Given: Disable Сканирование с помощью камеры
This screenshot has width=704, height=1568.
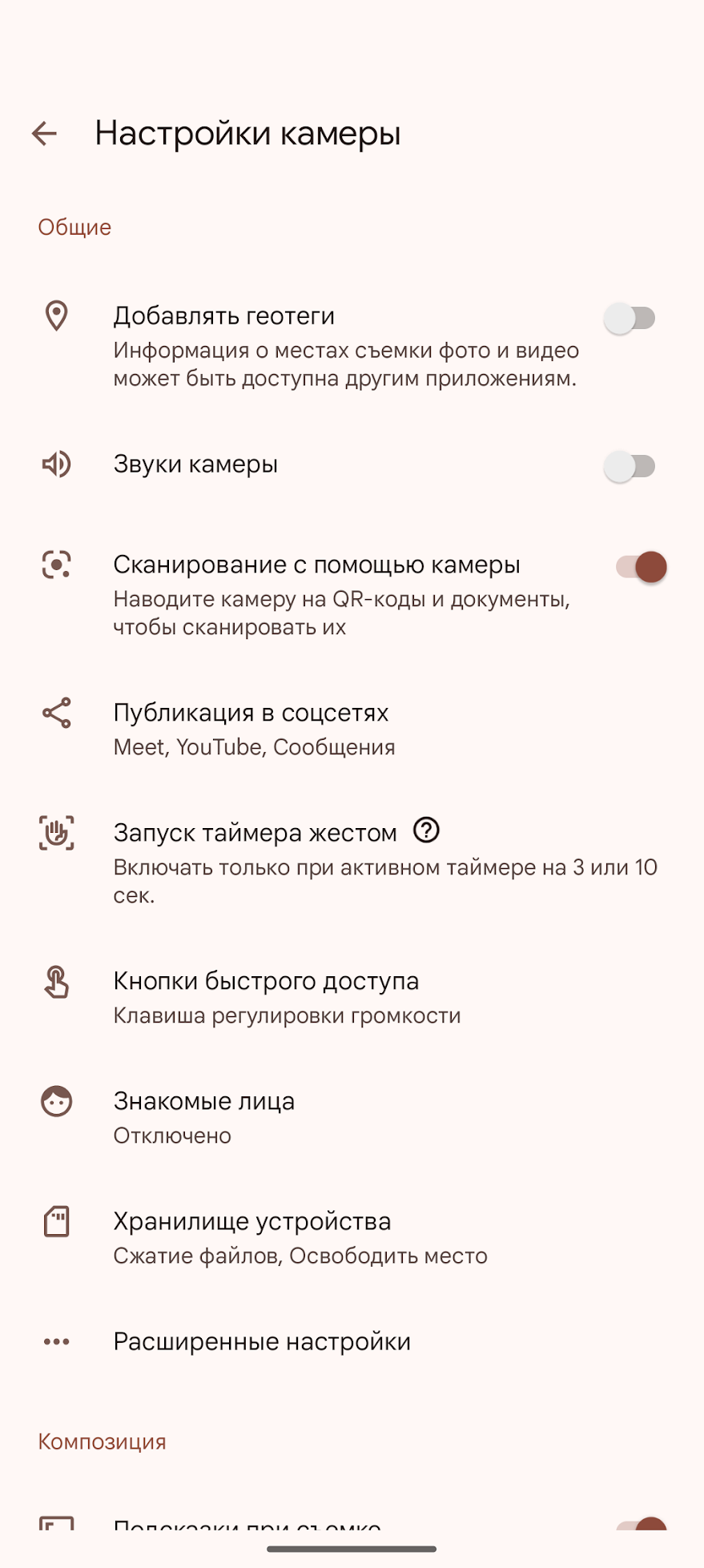Looking at the screenshot, I should pyautogui.click(x=641, y=567).
